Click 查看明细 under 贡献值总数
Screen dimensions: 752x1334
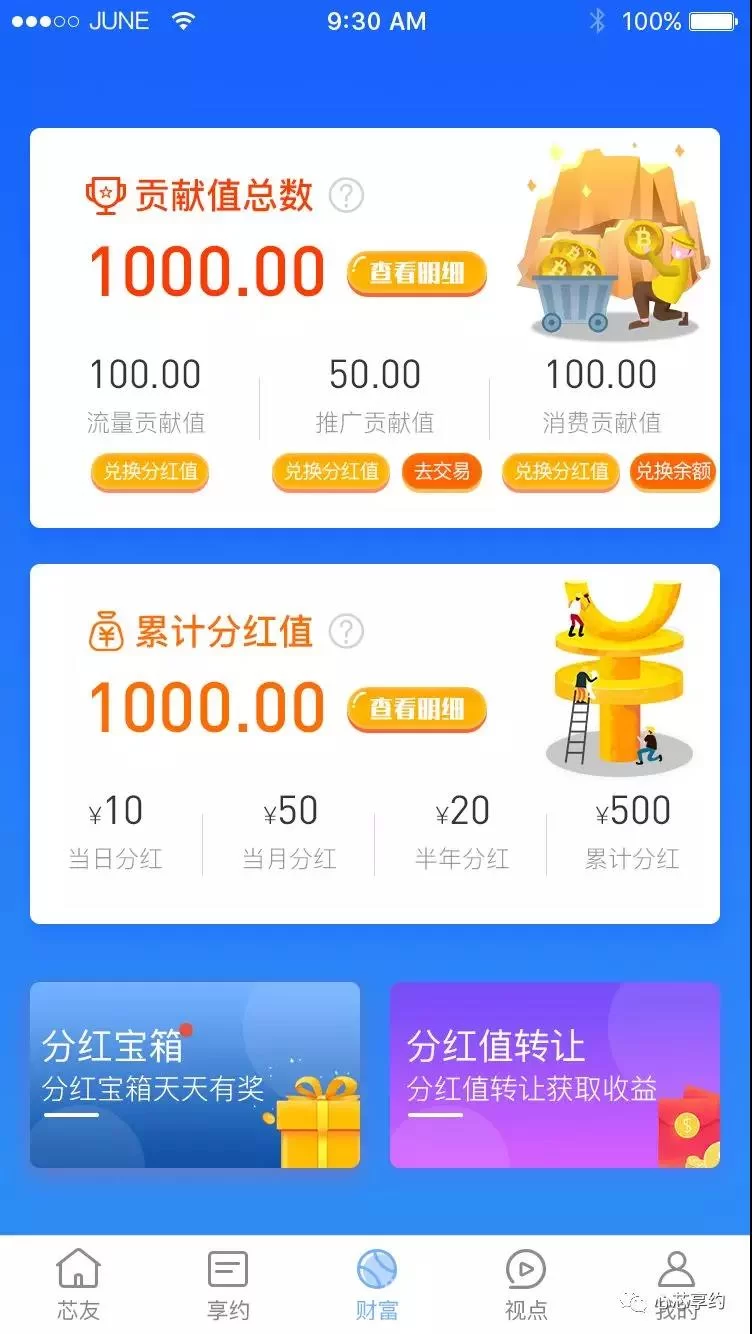(x=416, y=273)
